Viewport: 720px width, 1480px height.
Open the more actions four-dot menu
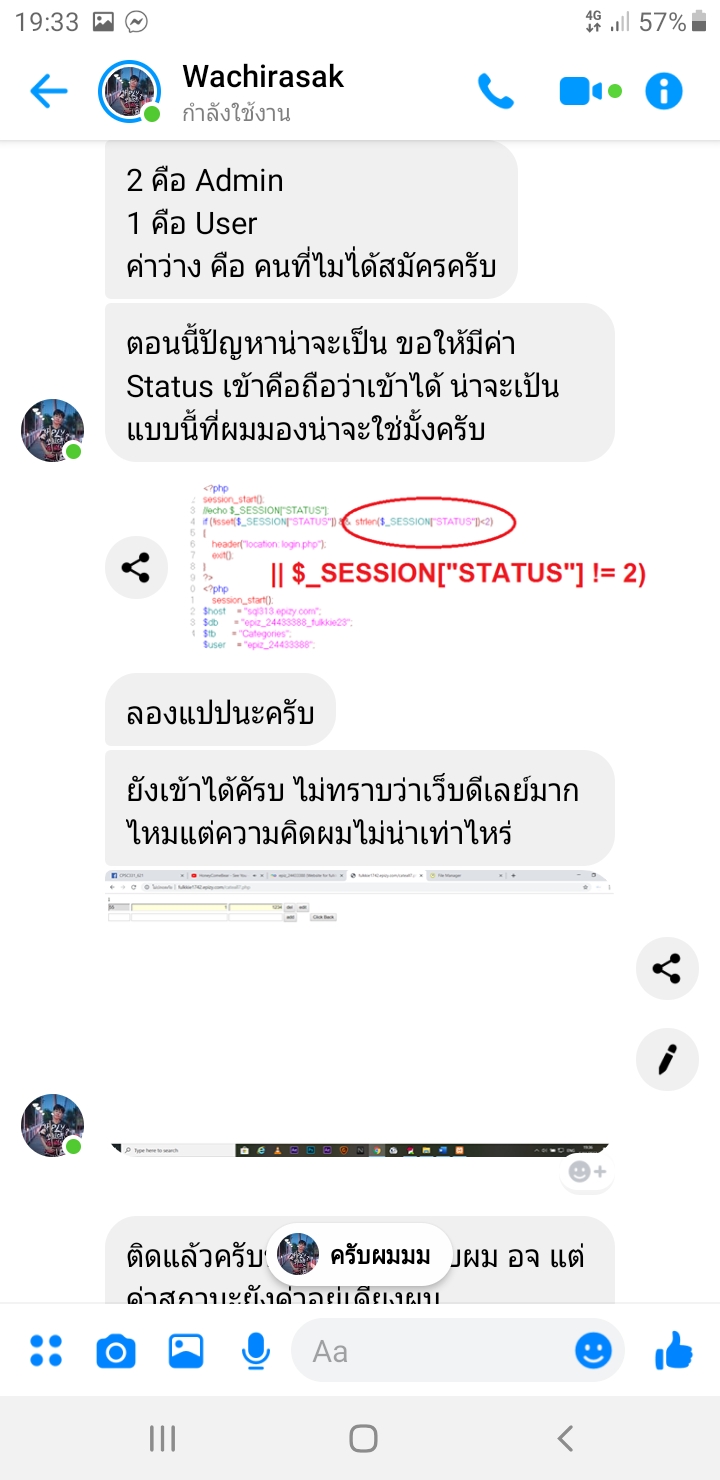[x=46, y=1352]
